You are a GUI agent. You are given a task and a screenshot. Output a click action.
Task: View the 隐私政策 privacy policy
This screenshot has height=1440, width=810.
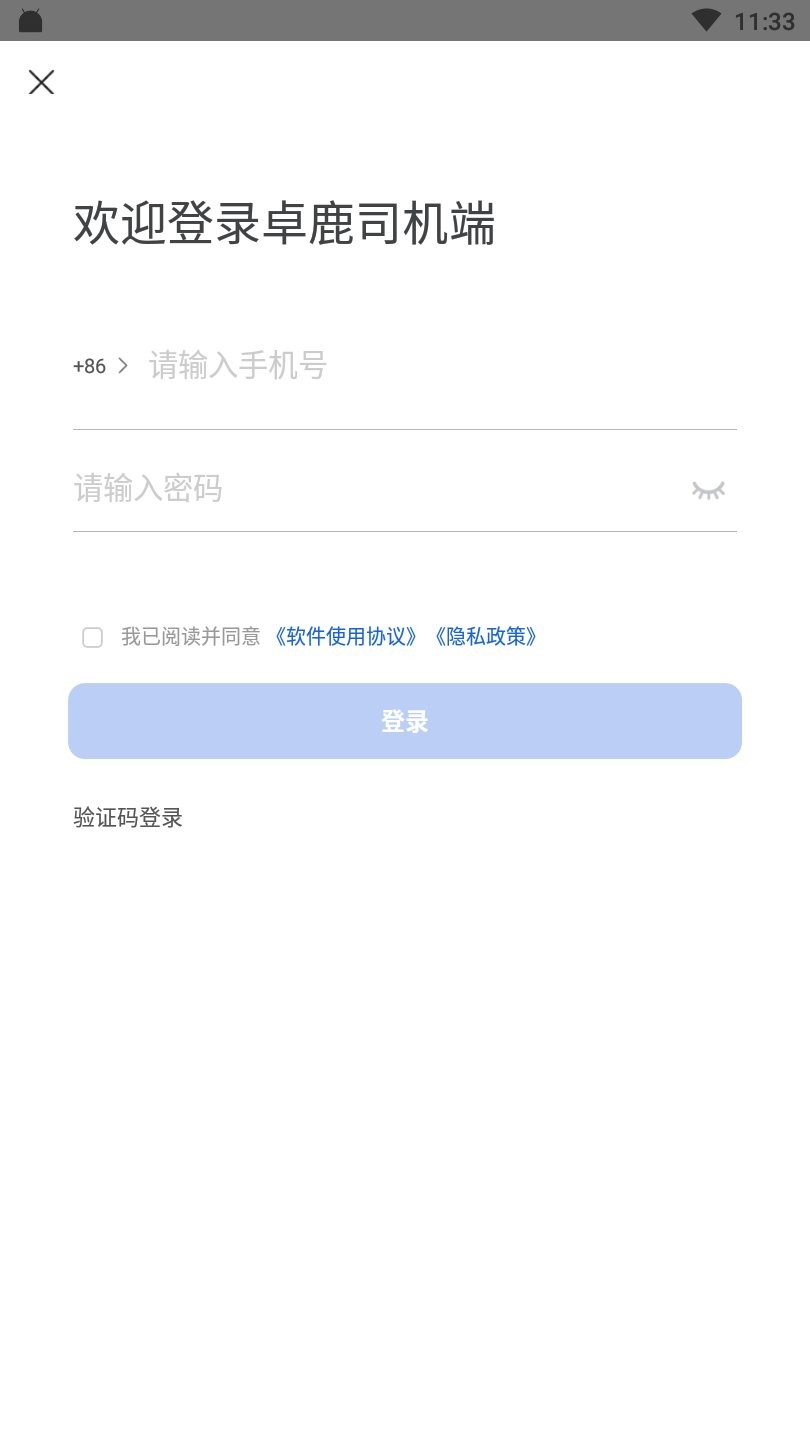click(489, 637)
